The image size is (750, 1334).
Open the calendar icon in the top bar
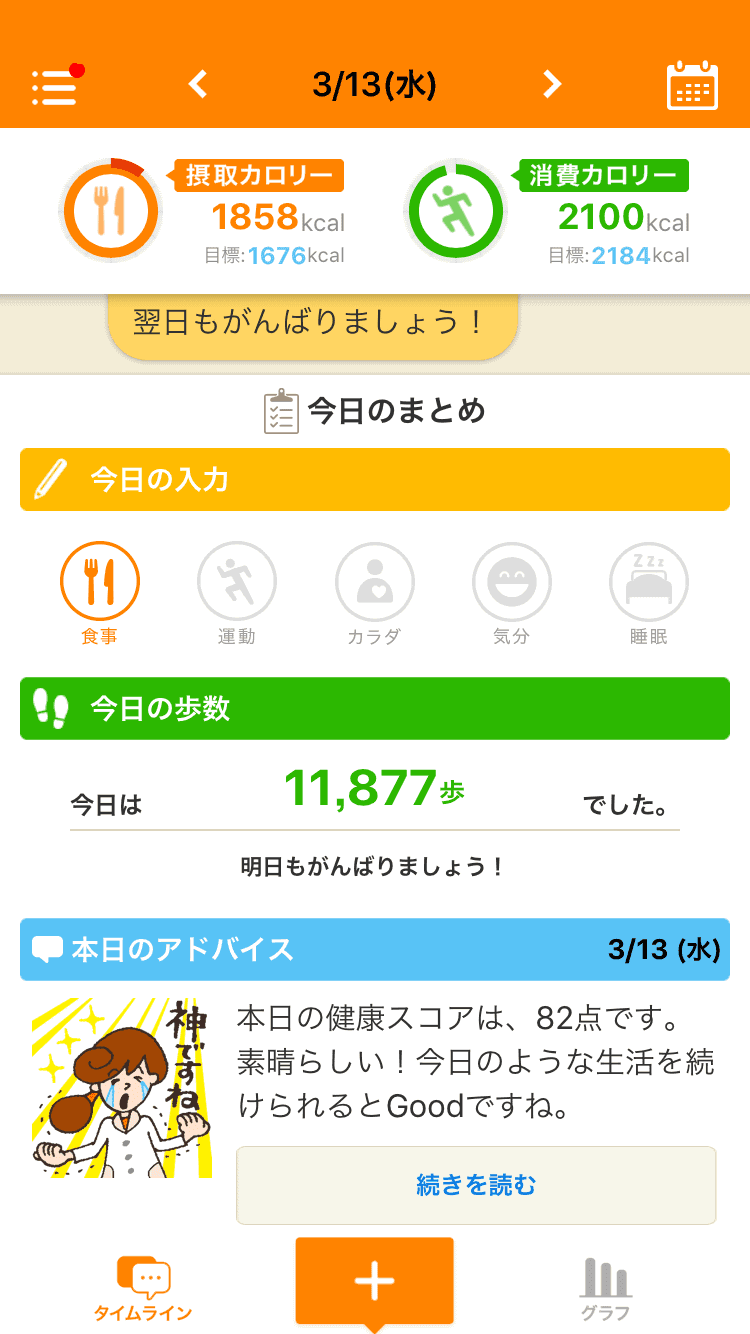(693, 86)
